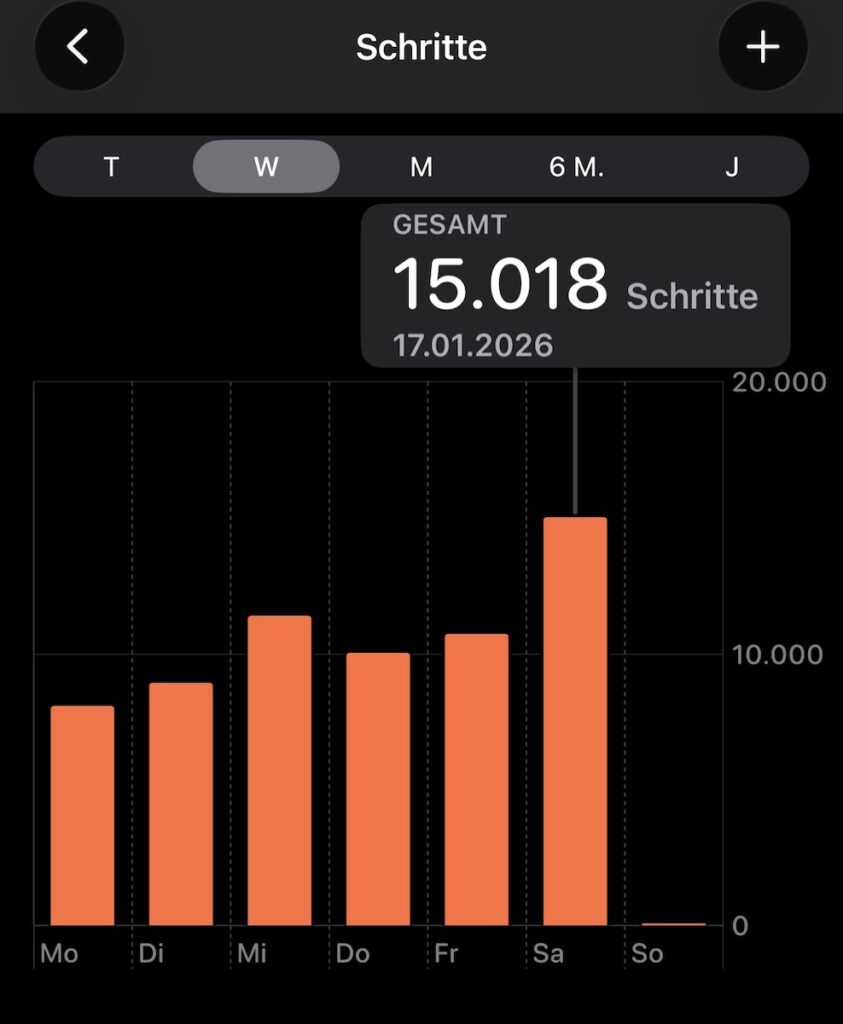Select the Di bar in the chart

[181, 805]
